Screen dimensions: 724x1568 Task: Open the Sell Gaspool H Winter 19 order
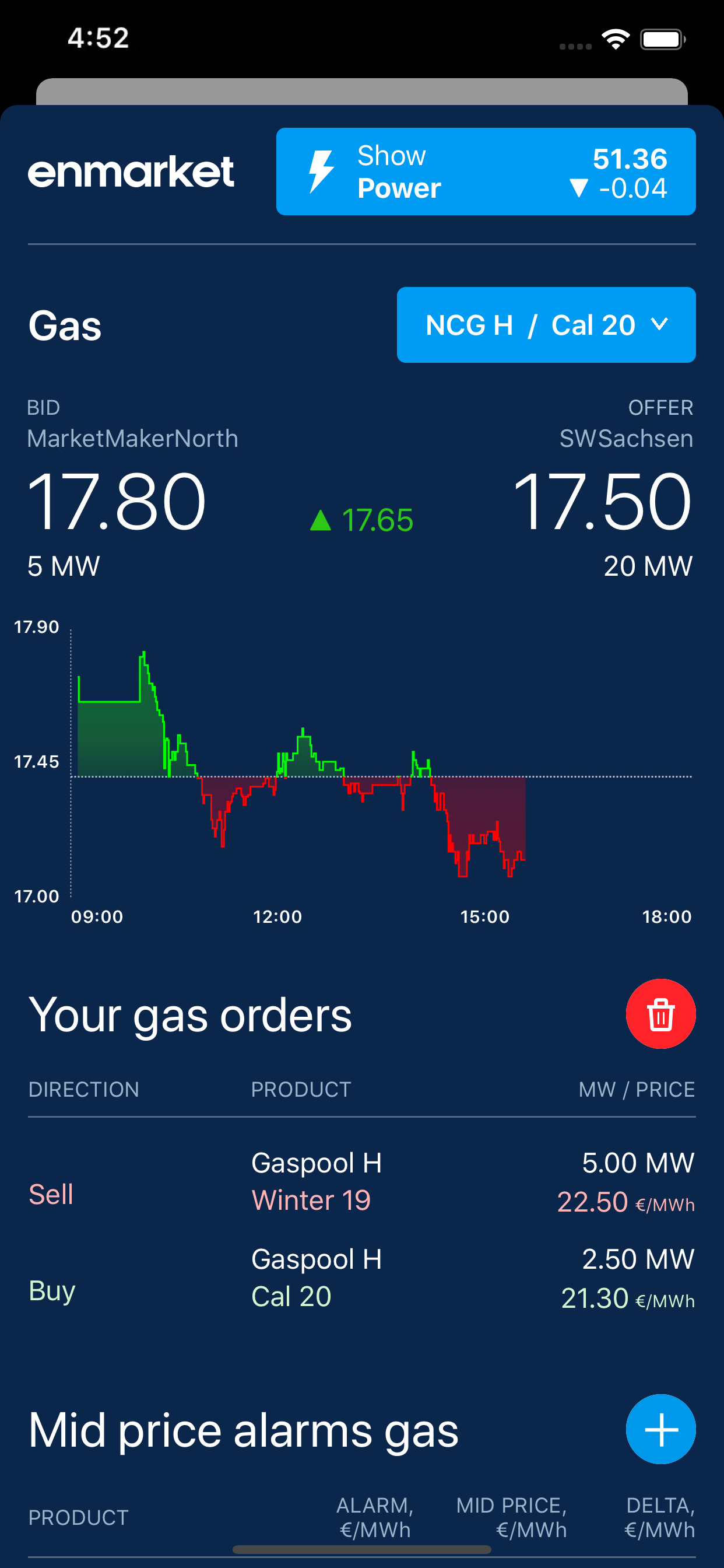362,1182
